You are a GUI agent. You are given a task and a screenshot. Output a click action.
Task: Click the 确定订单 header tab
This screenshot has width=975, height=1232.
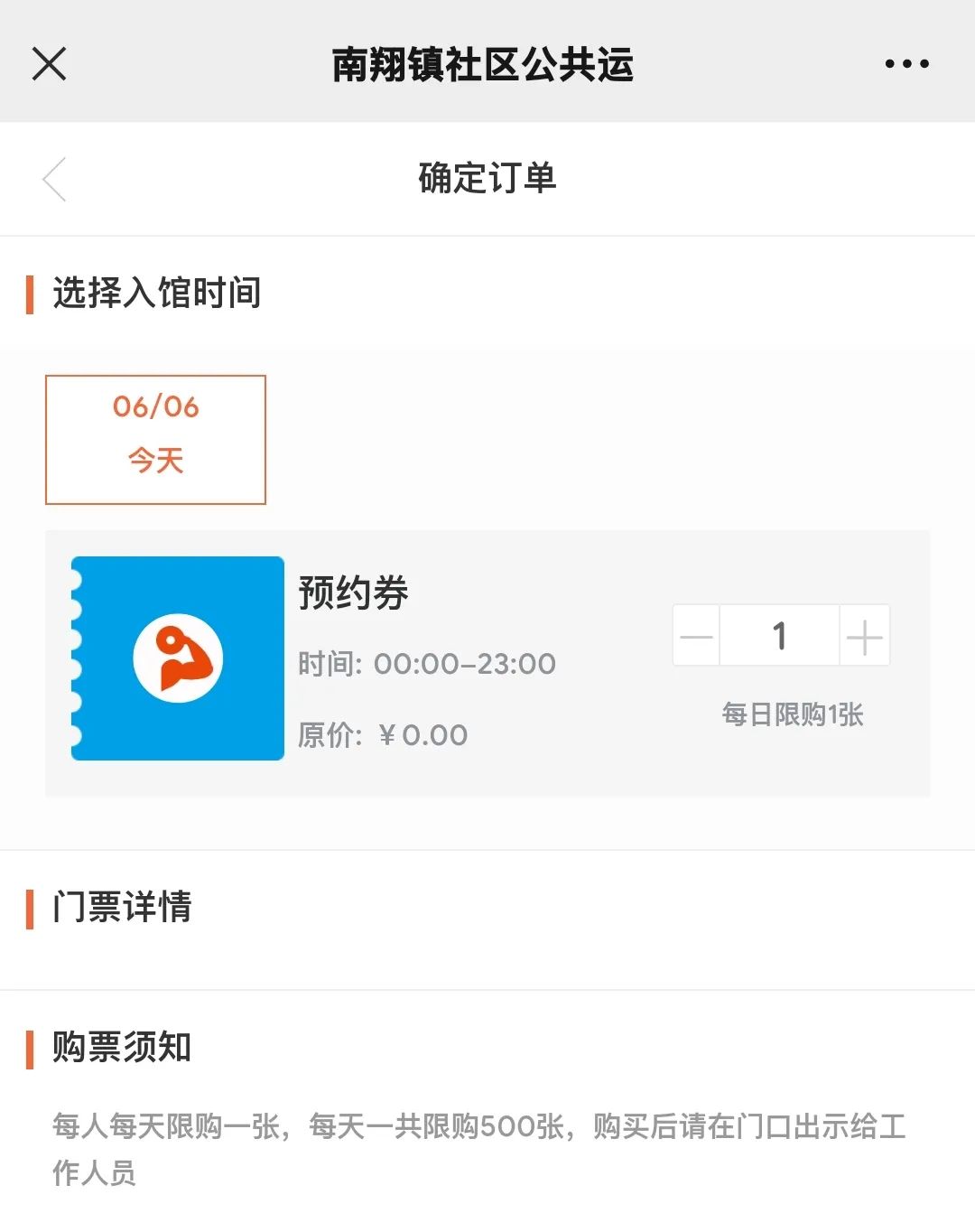(487, 179)
